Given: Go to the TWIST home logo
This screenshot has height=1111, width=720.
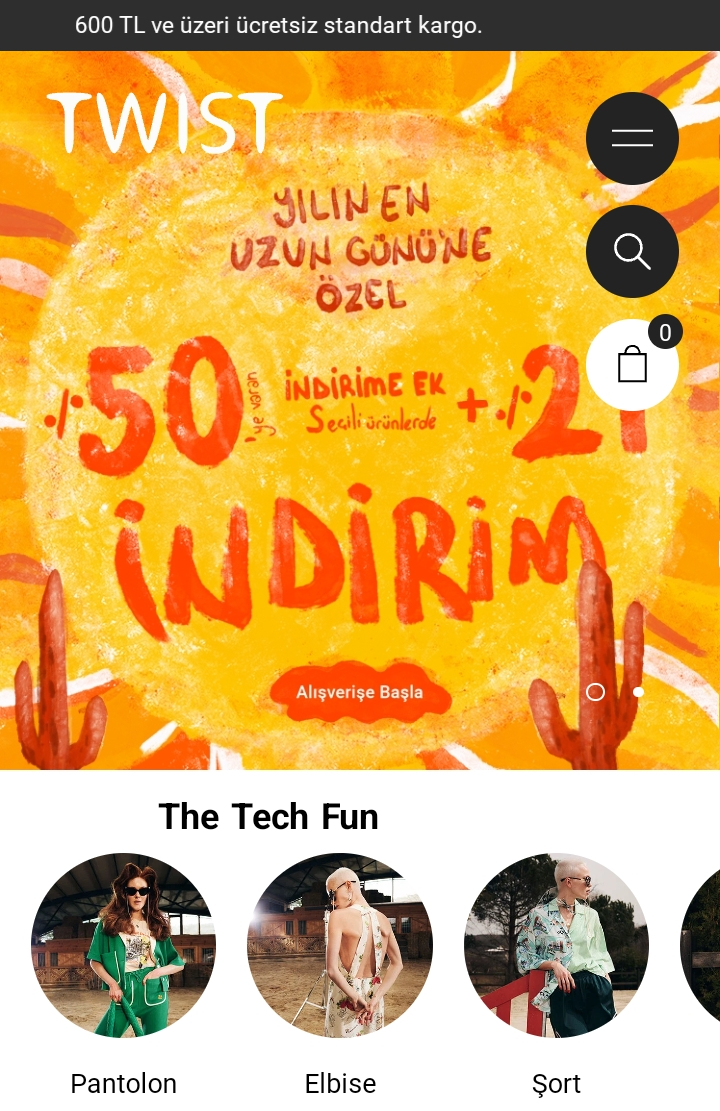Looking at the screenshot, I should tap(165, 123).
